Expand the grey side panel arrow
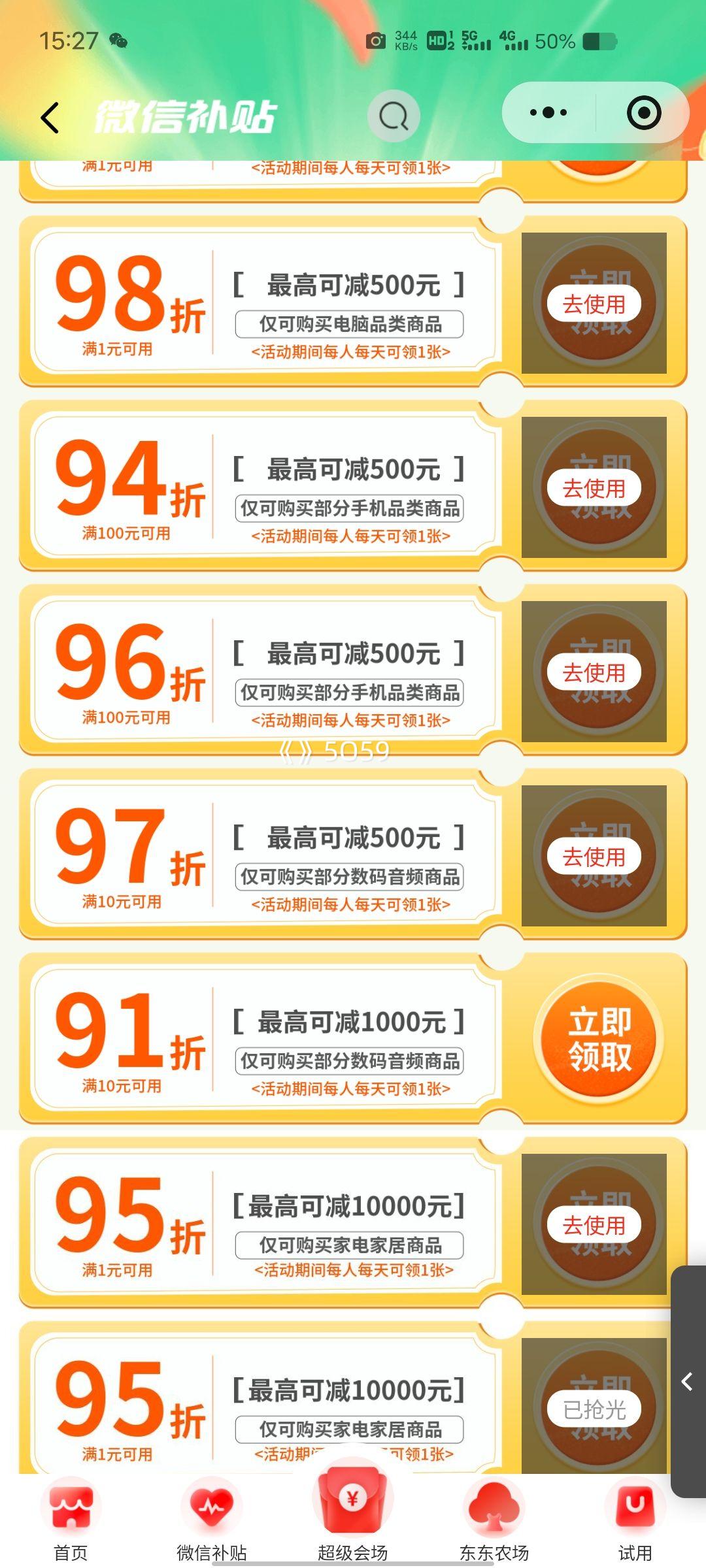 click(688, 1382)
